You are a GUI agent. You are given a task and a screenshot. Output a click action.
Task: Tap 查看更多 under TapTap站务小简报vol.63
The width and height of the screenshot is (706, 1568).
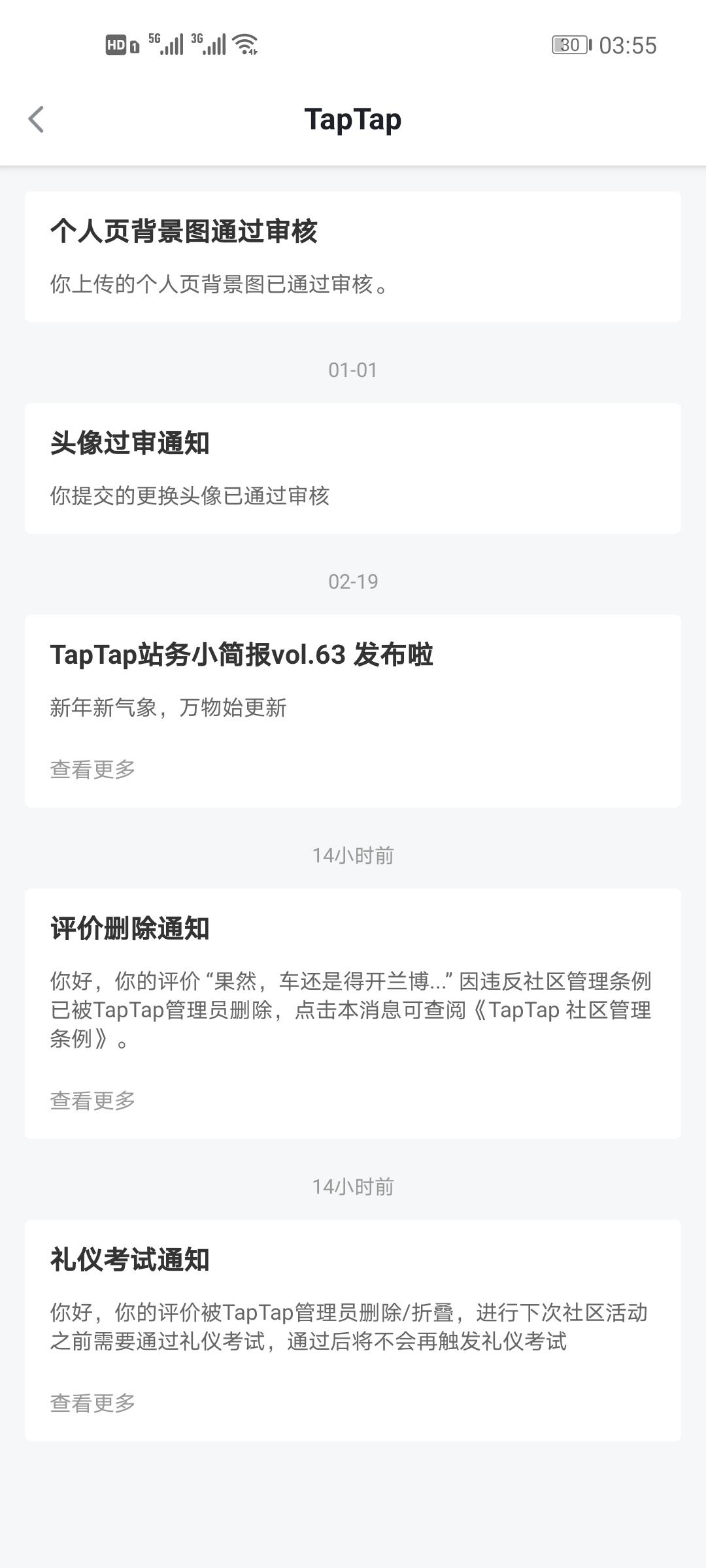tap(93, 769)
